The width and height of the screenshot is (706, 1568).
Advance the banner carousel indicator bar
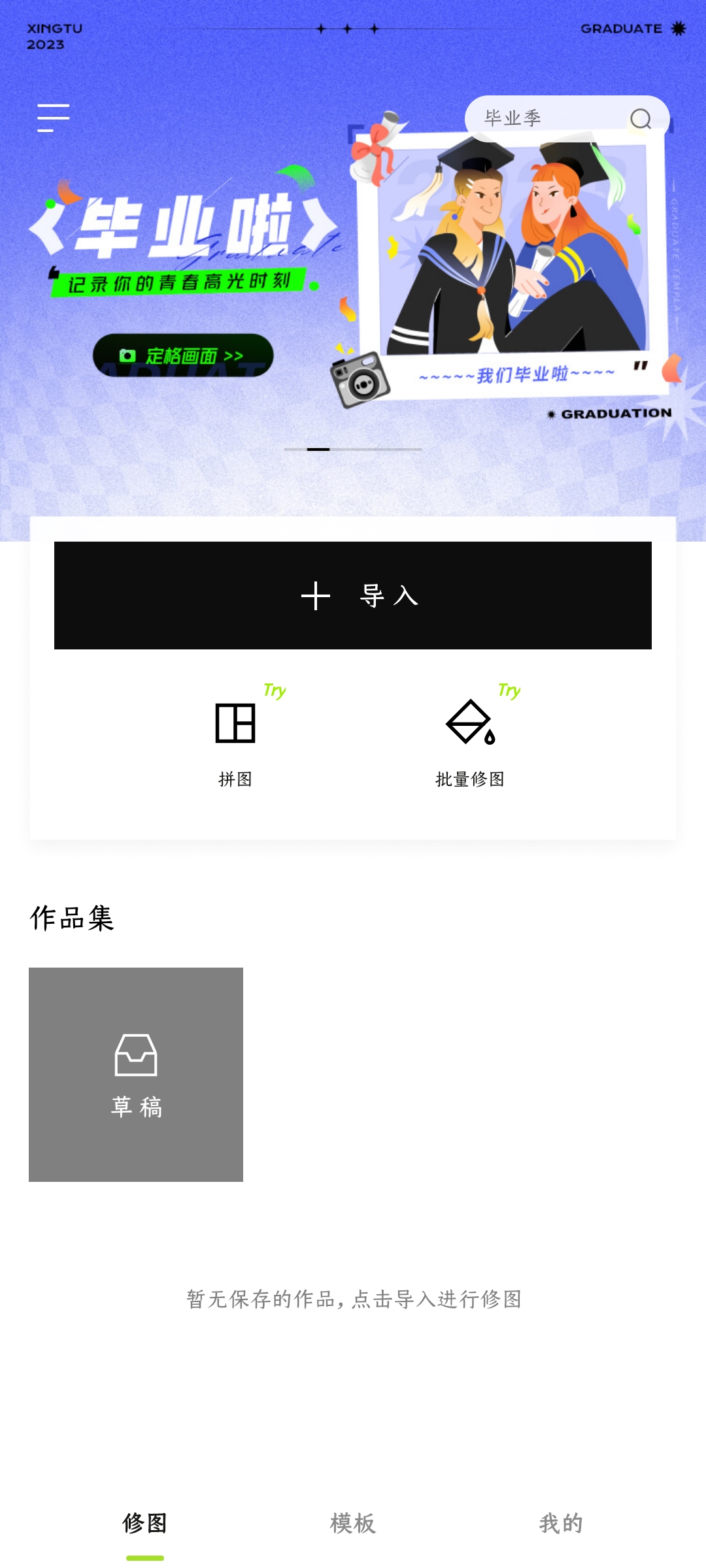click(x=353, y=449)
